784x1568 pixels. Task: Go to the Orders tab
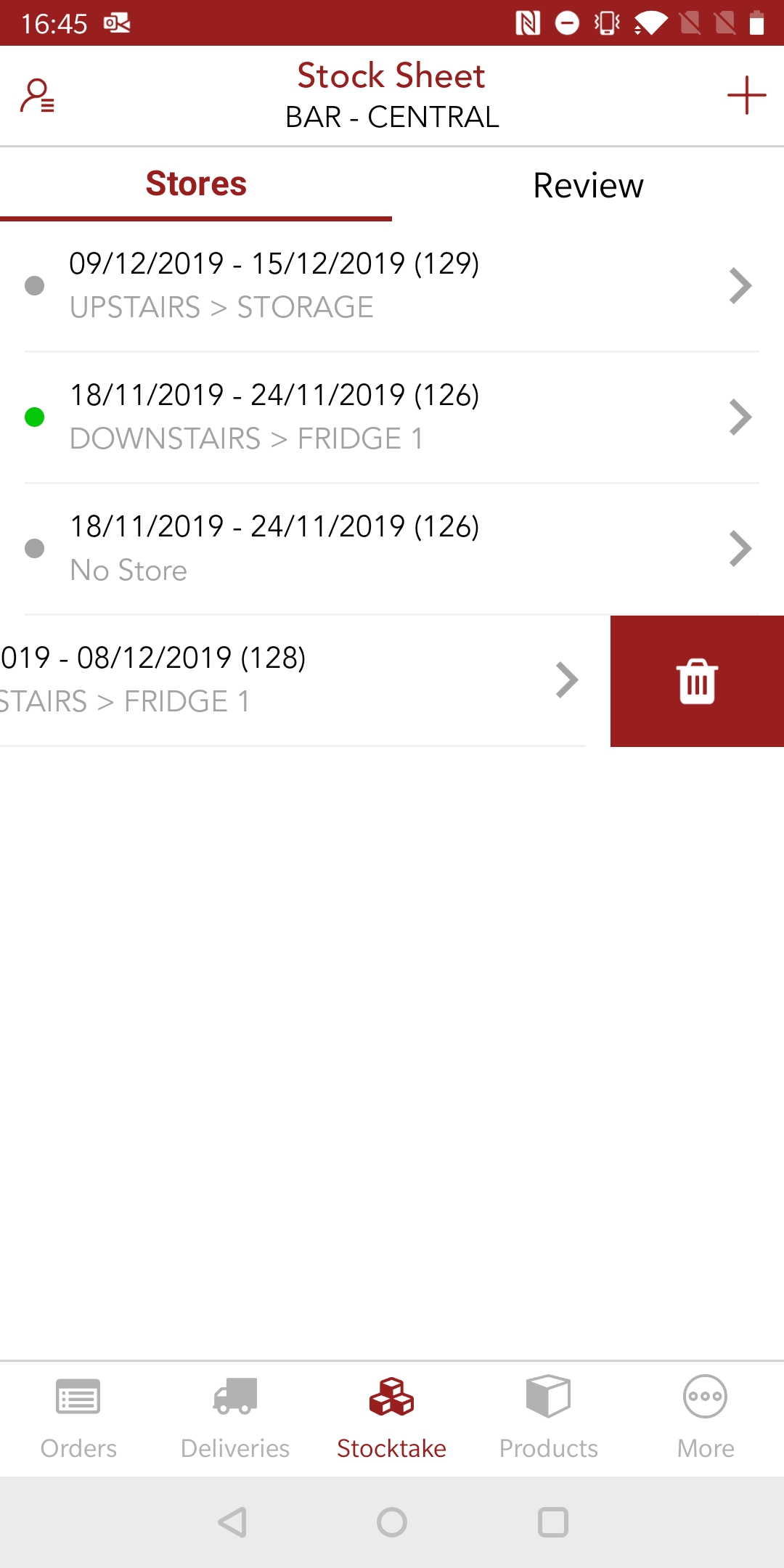tap(78, 1417)
